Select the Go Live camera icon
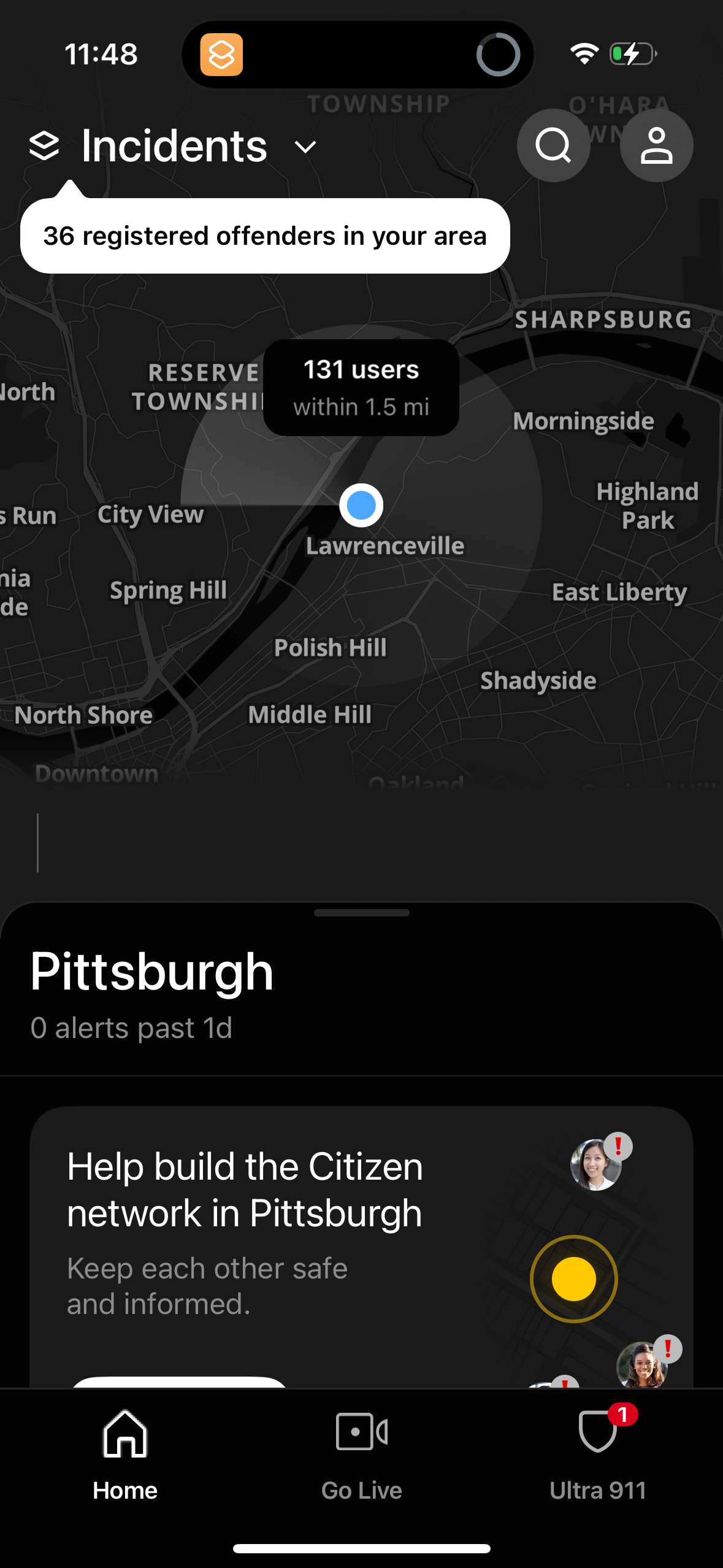 361,1432
